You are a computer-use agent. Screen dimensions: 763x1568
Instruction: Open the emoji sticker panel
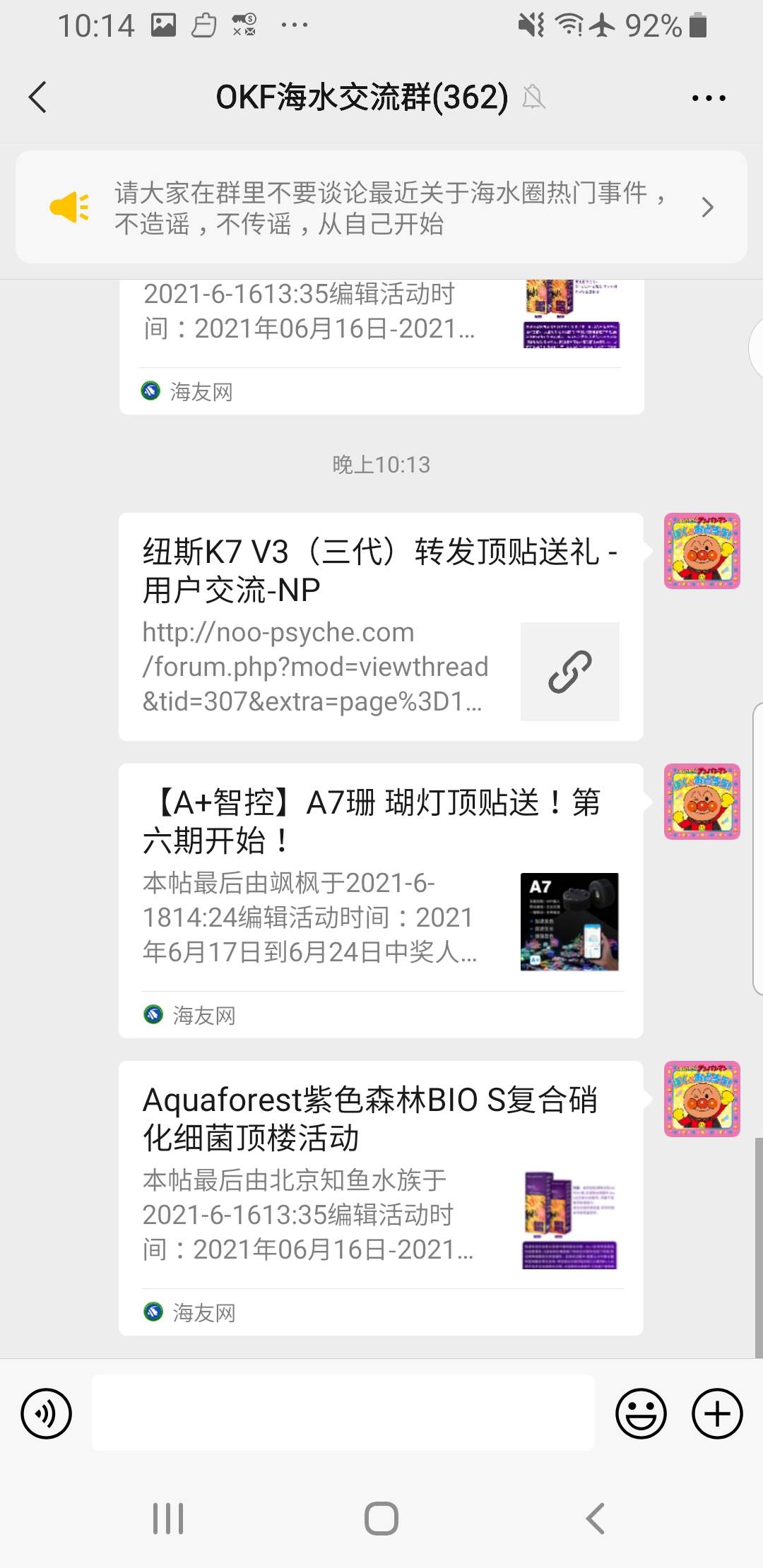point(641,1413)
